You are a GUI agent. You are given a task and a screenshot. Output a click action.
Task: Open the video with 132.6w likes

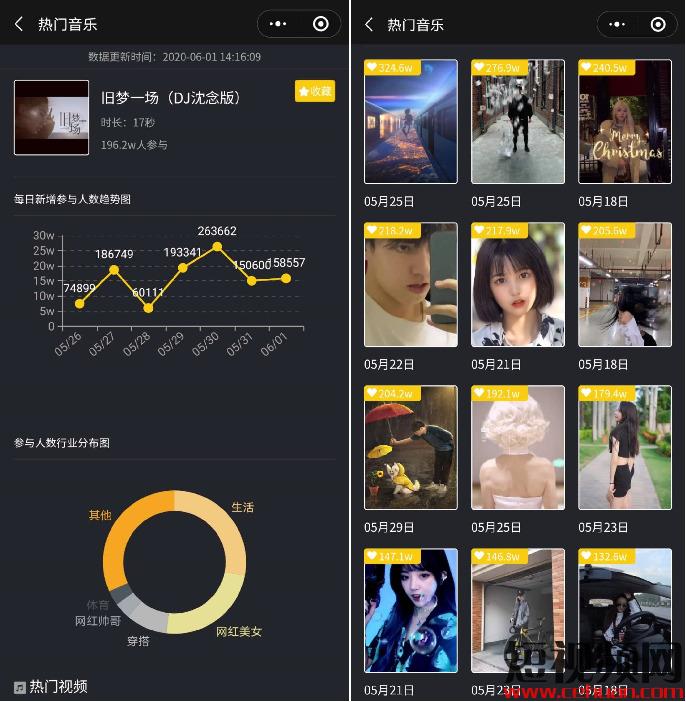(x=625, y=610)
